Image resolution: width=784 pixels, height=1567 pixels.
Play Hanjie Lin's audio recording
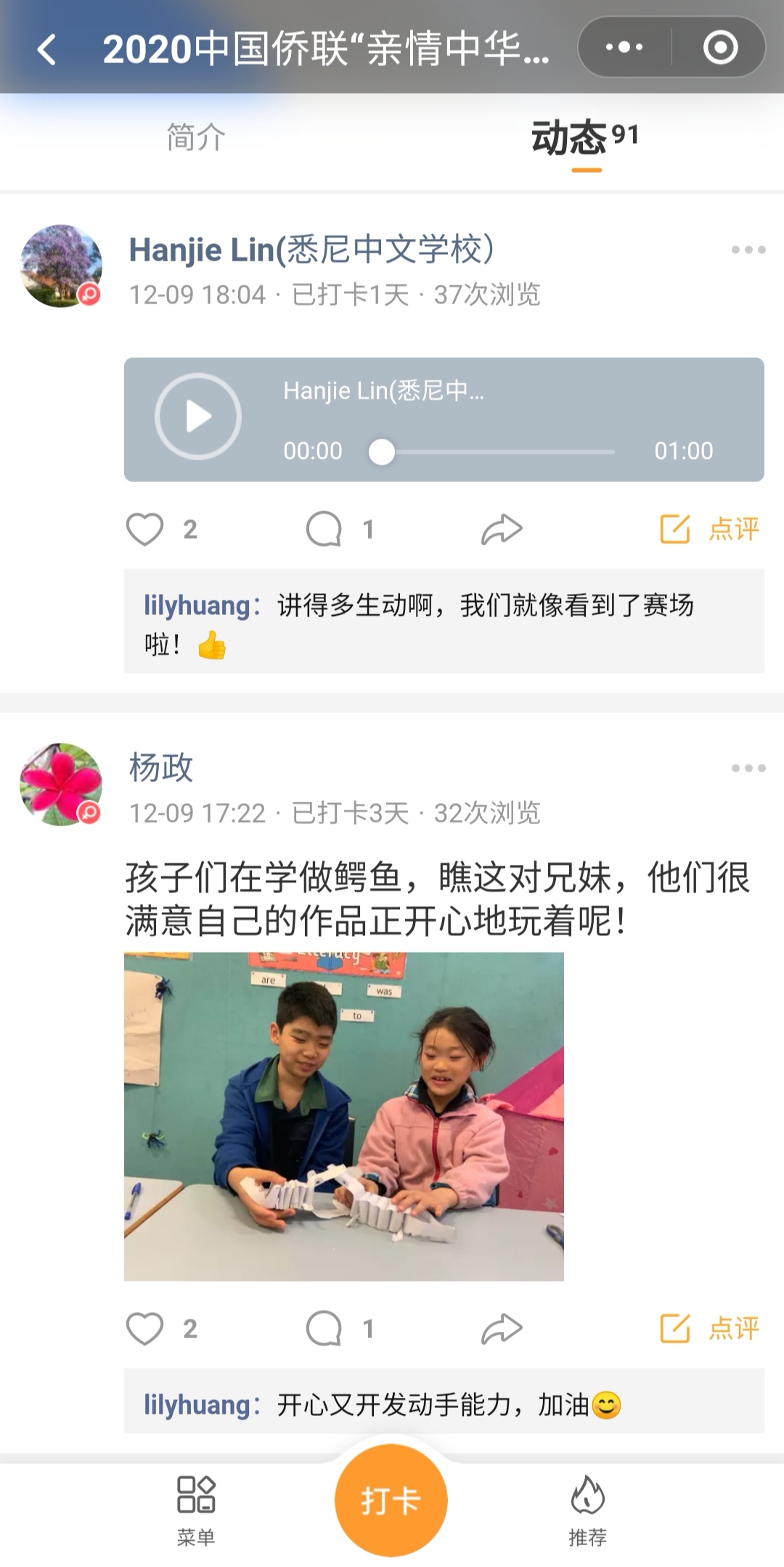tap(197, 417)
